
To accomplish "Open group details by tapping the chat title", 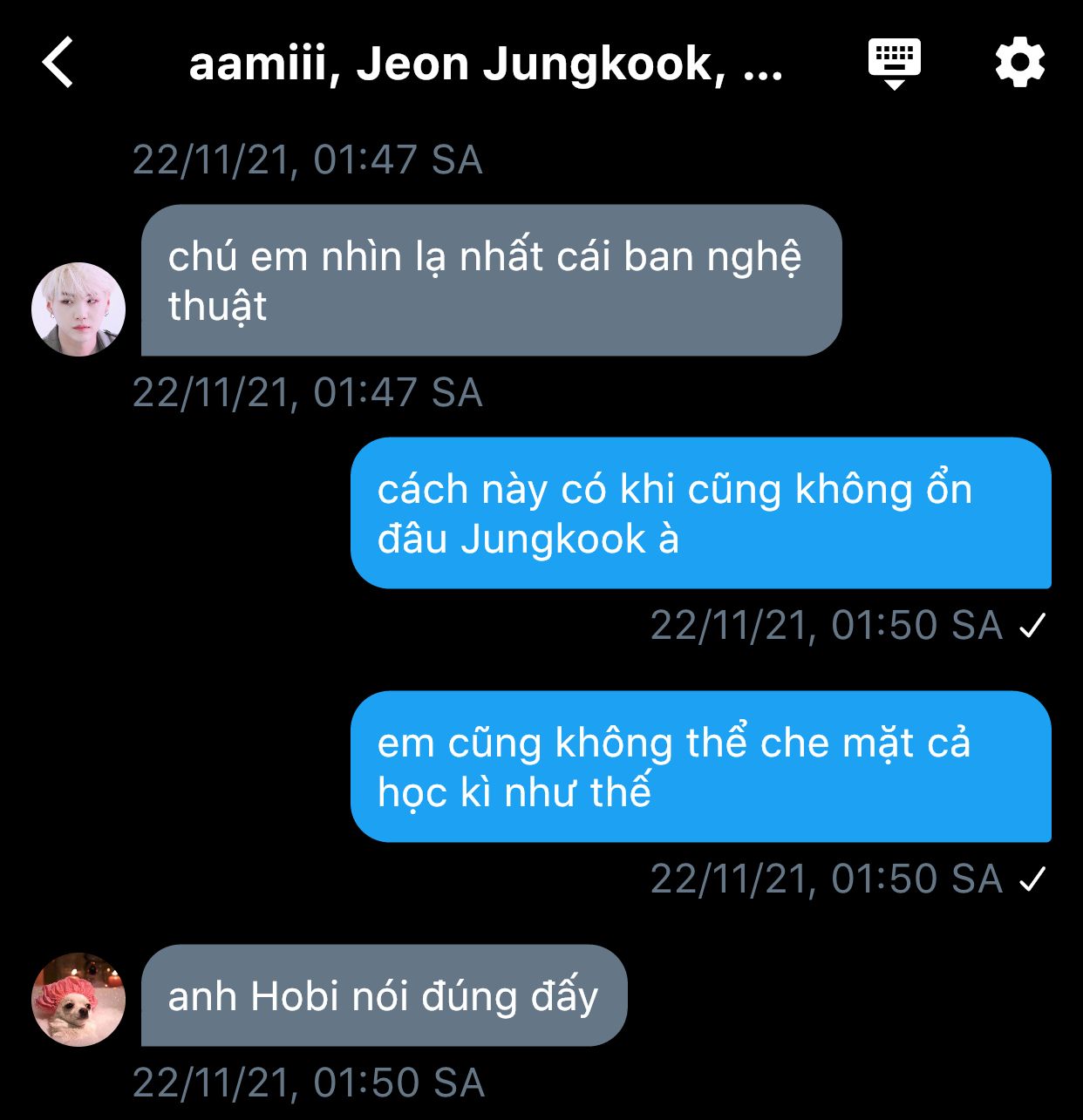I will tap(486, 64).
